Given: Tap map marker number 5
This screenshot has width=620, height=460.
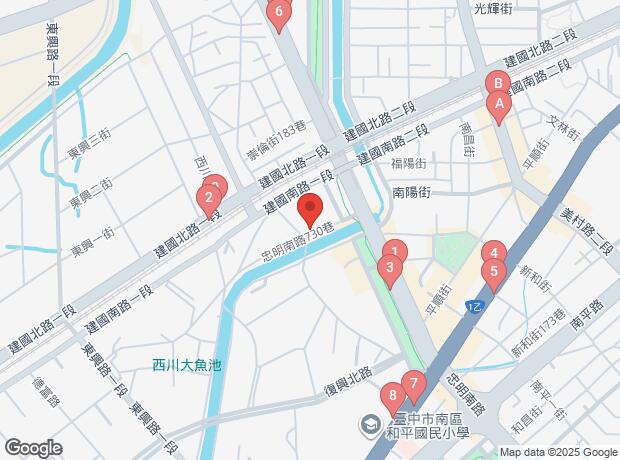Looking at the screenshot, I should coord(492,271).
